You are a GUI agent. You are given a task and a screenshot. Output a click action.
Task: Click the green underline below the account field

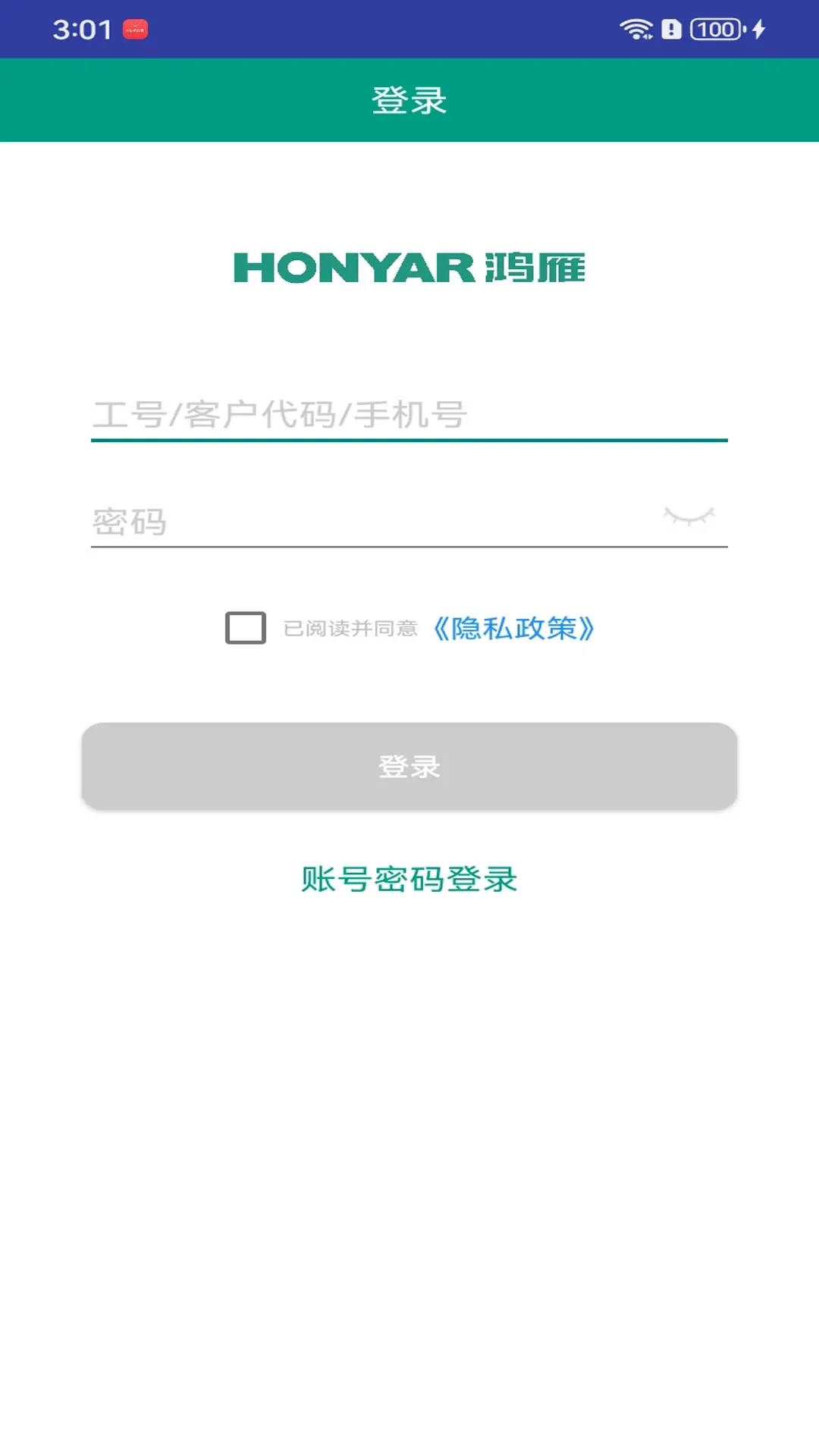409,441
